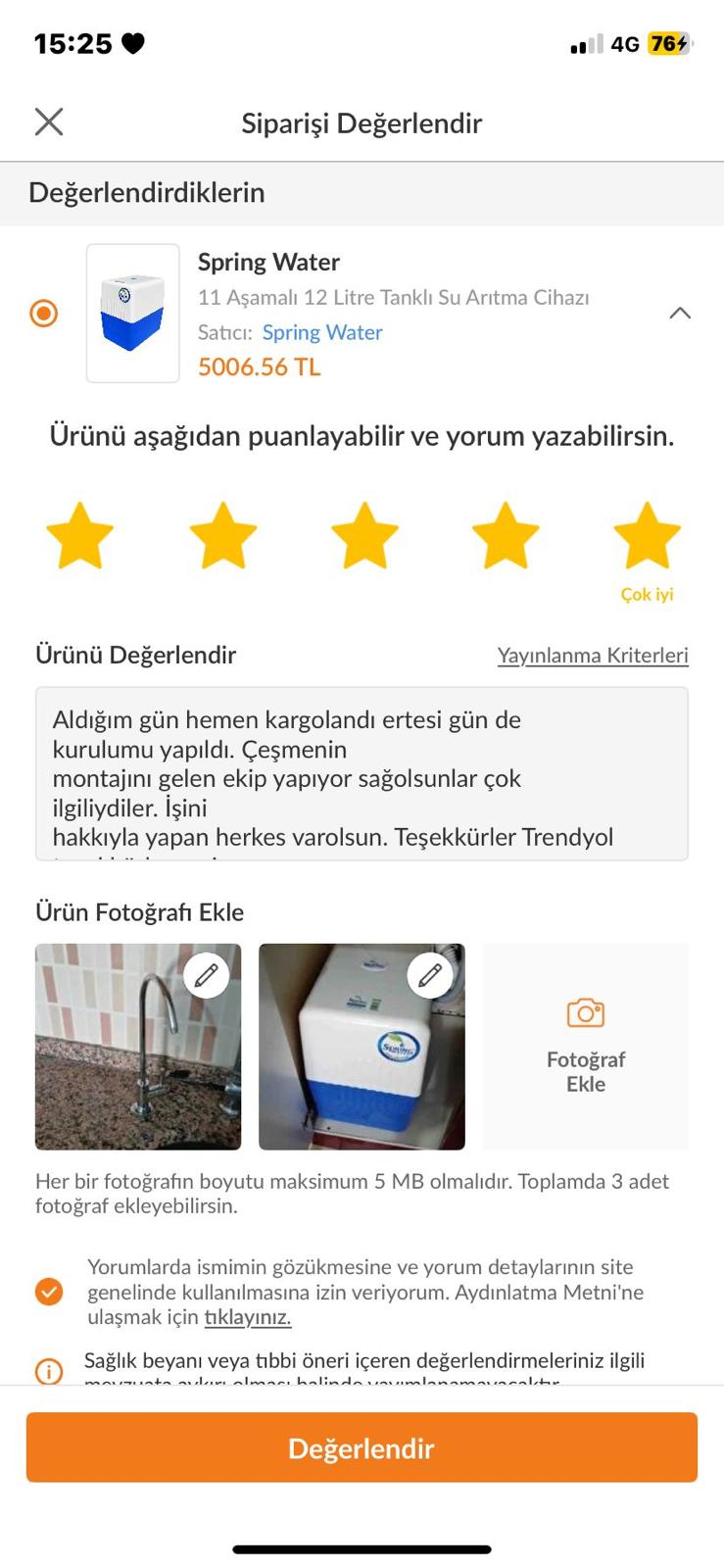The image size is (724, 1568).
Task: Edit the water purifier photo with the pencil icon
Action: pyautogui.click(x=430, y=975)
